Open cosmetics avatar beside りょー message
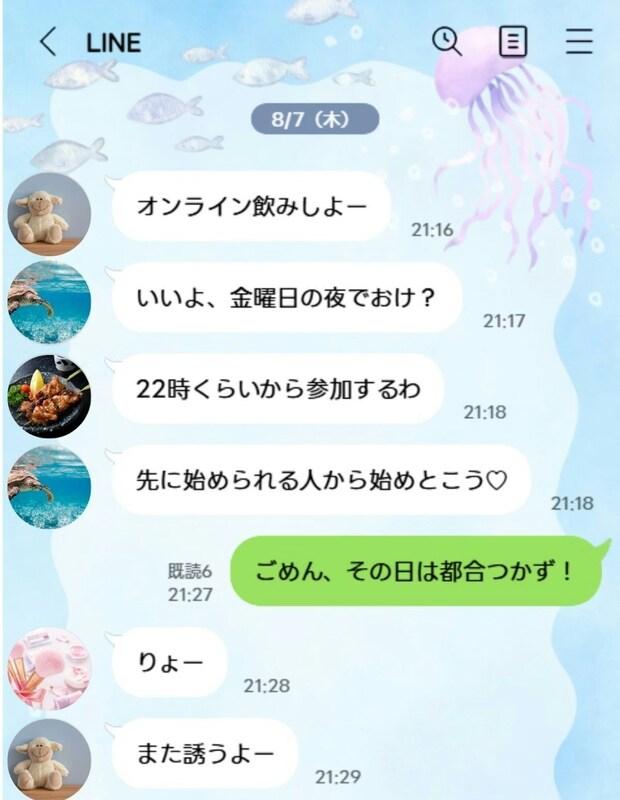 tap(49, 669)
